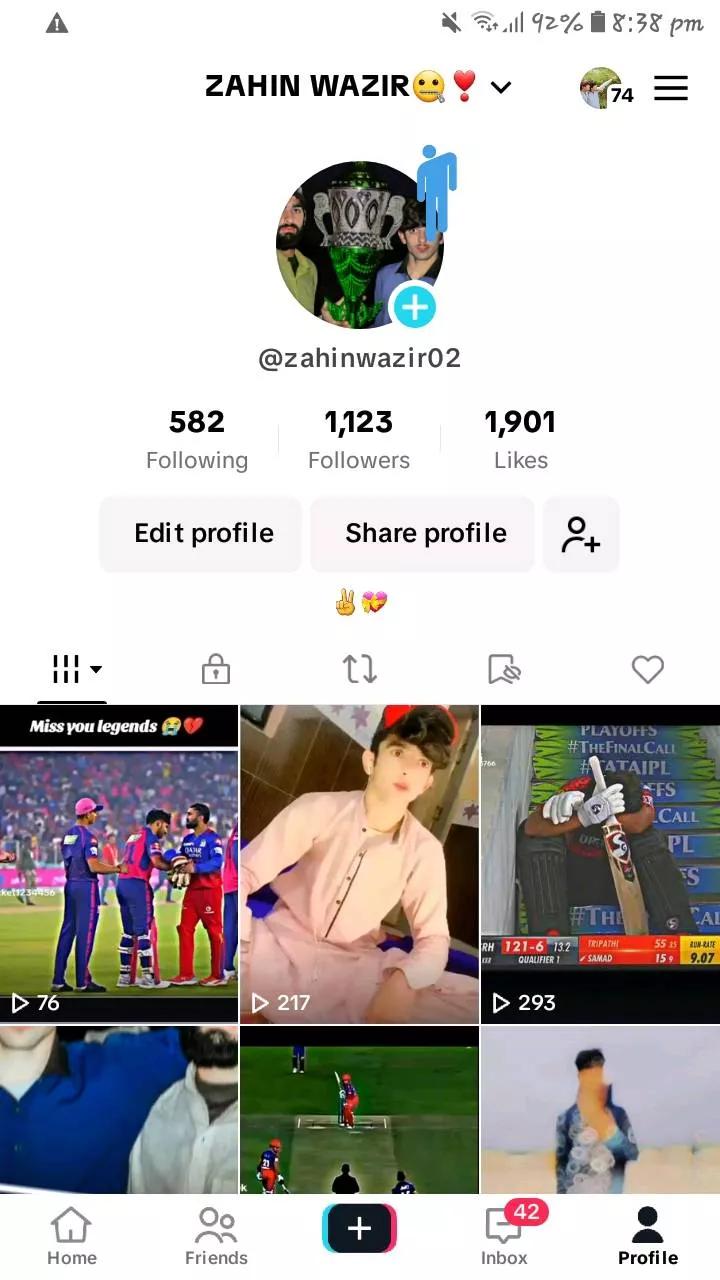The image size is (720, 1280).
Task: View the Followers list
Action: coord(359,439)
